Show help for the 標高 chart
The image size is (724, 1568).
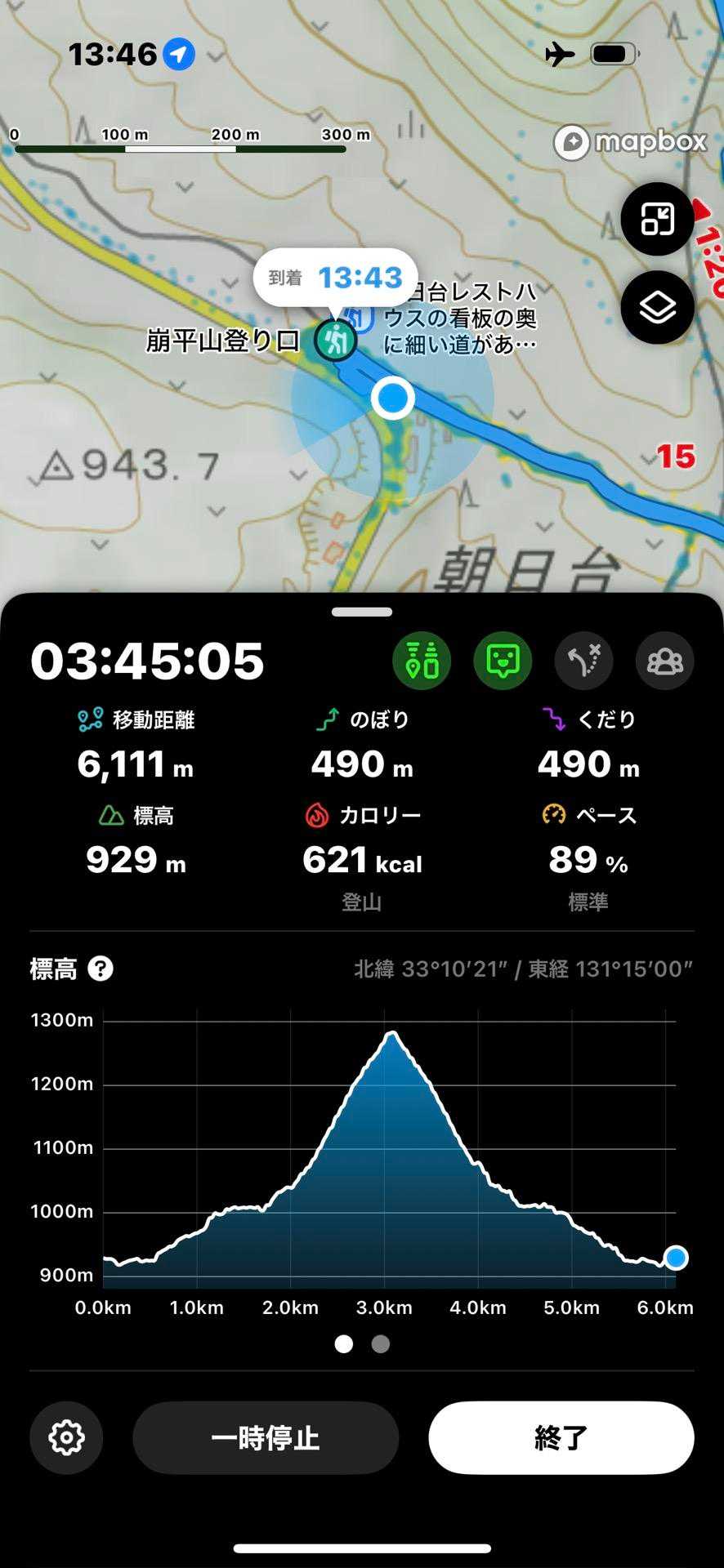(x=101, y=969)
